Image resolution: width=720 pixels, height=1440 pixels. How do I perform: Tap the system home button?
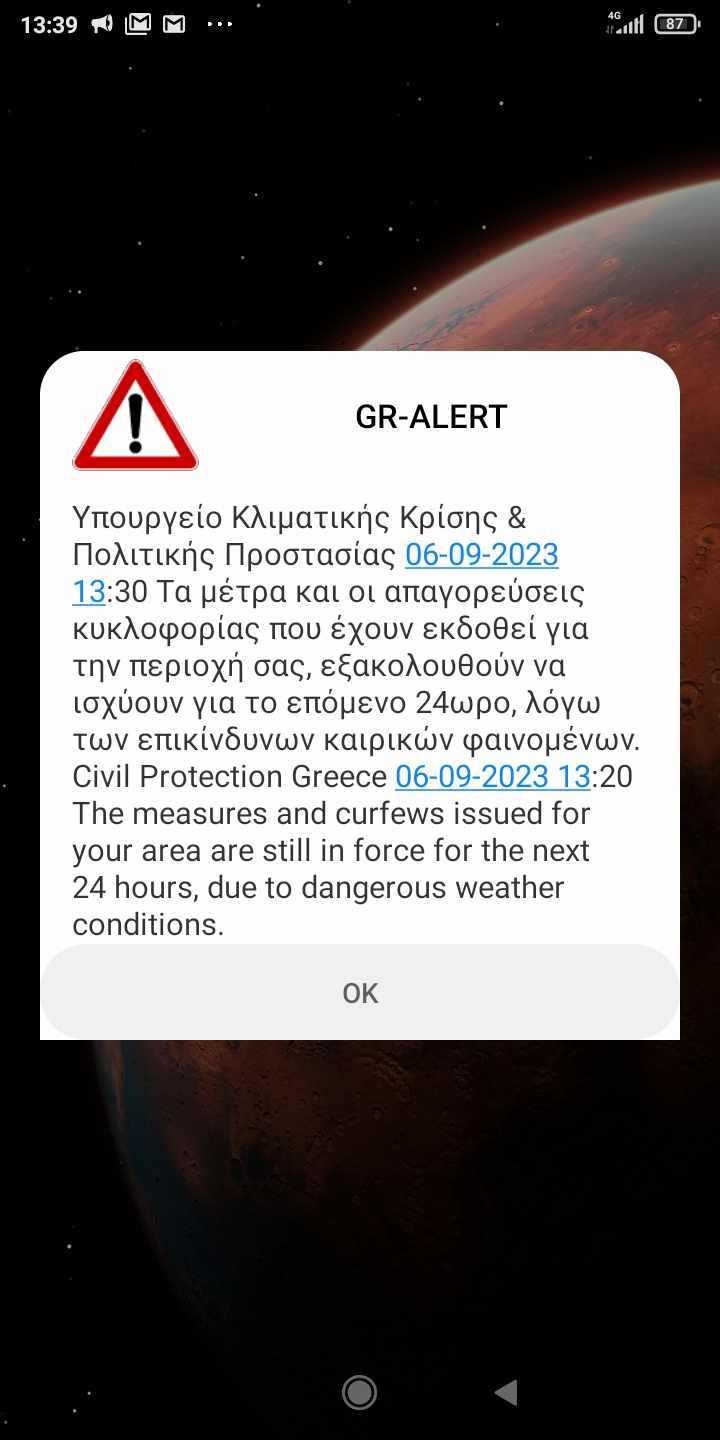(359, 1391)
